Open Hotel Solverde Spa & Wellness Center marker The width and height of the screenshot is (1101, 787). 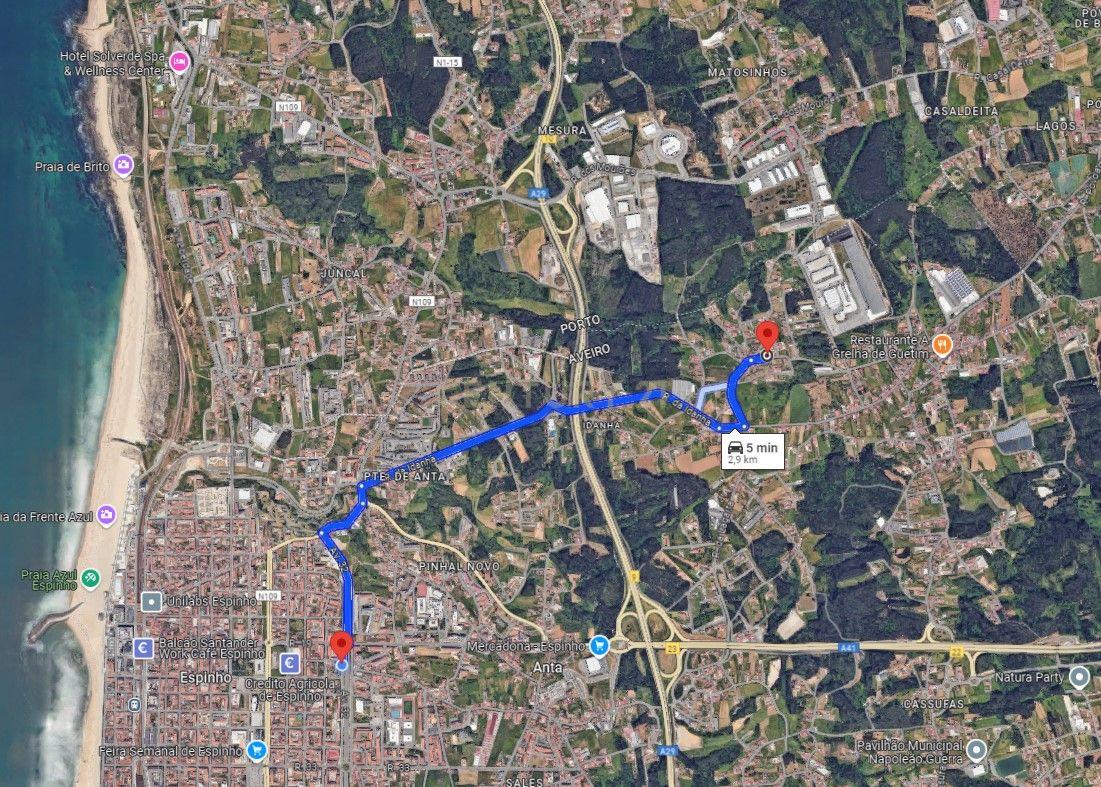coord(180,61)
